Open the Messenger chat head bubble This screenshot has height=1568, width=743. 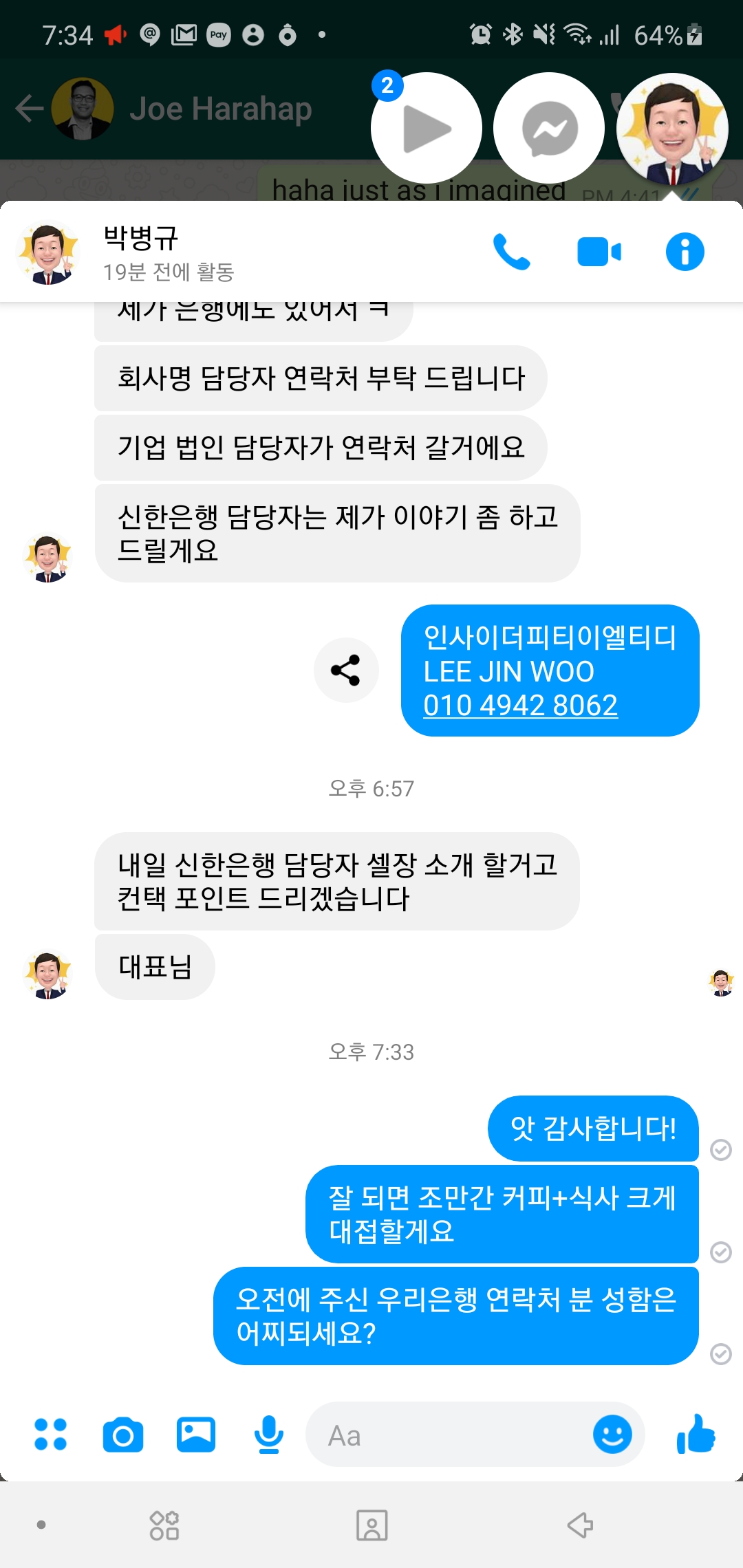(549, 129)
